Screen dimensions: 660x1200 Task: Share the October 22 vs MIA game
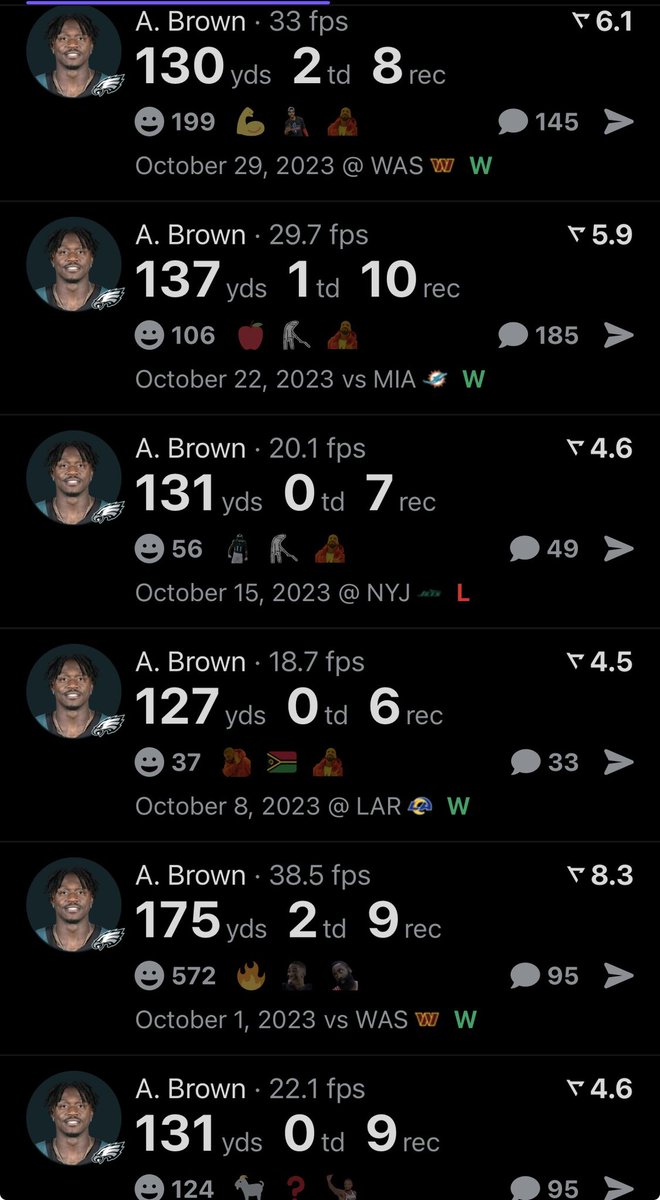619,335
